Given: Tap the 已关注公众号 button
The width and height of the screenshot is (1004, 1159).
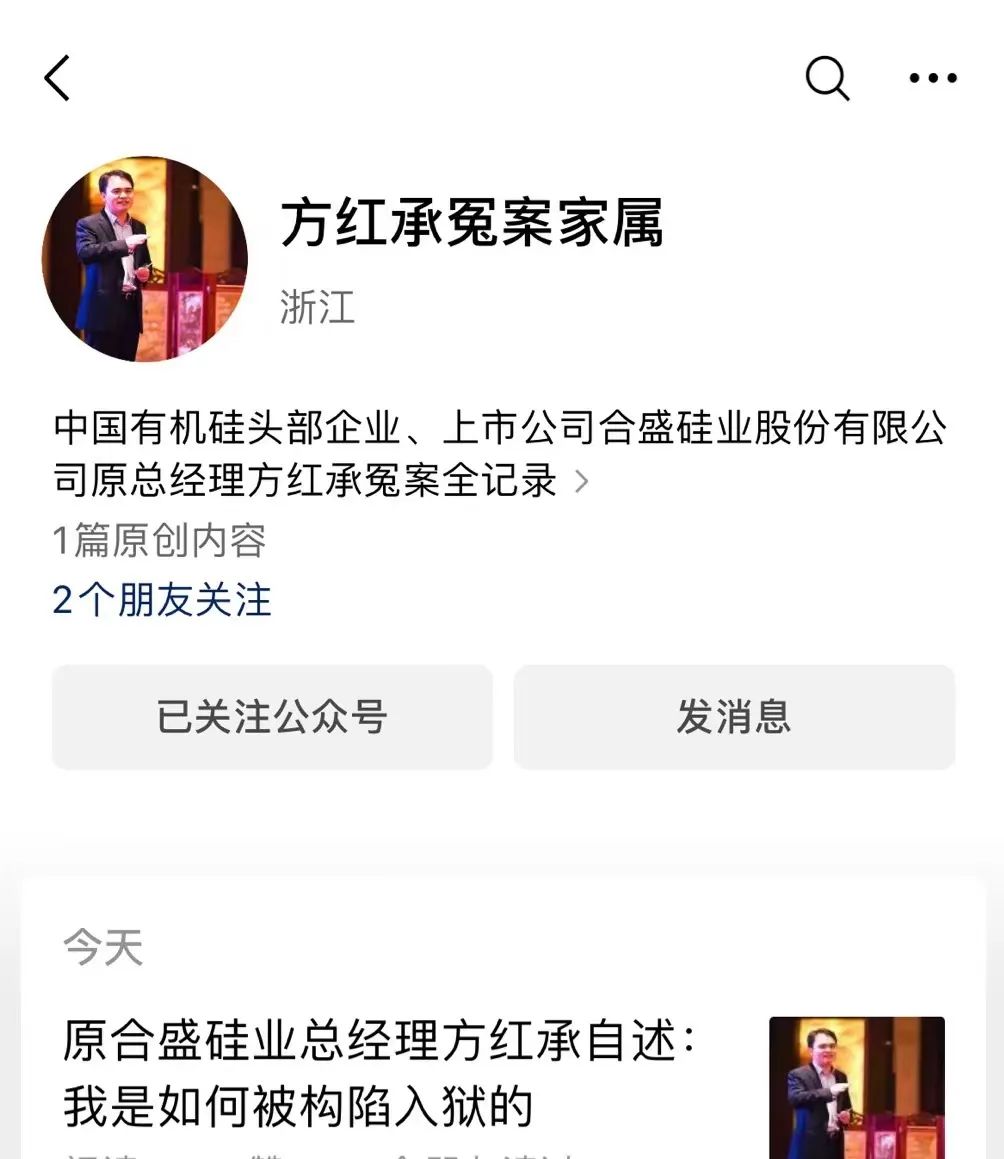Looking at the screenshot, I should tap(272, 717).
